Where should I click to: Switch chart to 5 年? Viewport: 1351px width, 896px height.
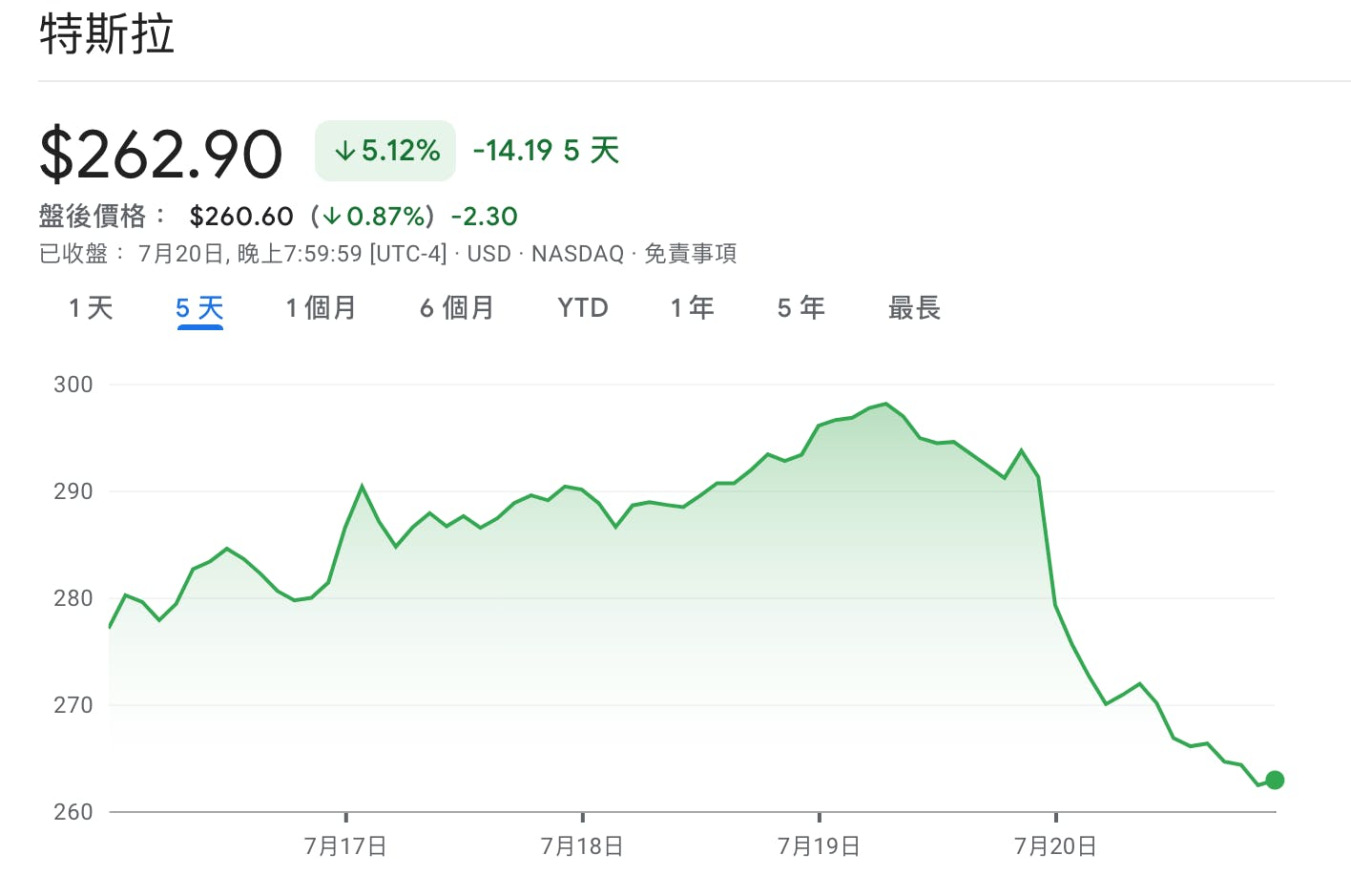coord(800,308)
